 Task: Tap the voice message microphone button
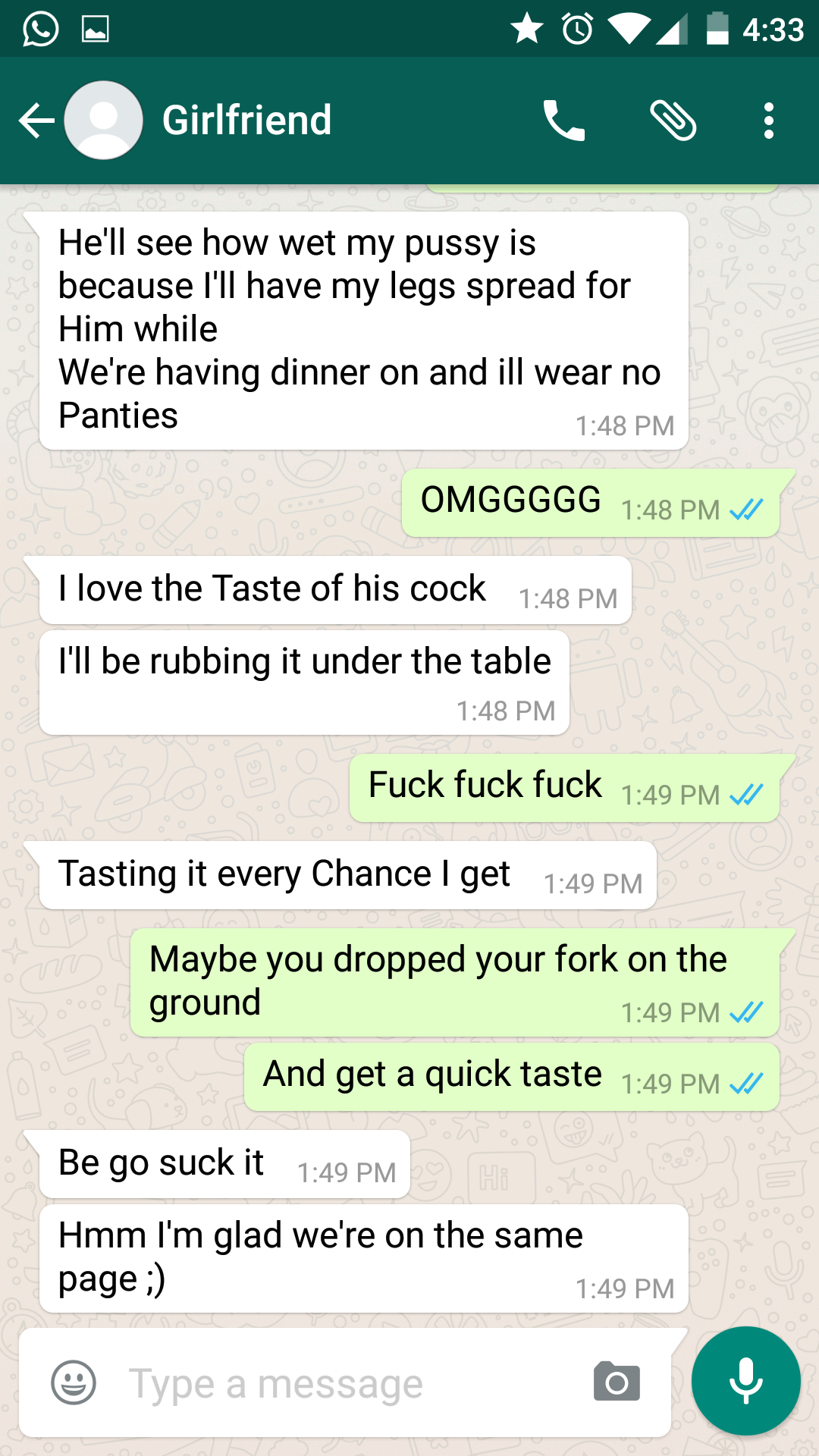tap(746, 1381)
